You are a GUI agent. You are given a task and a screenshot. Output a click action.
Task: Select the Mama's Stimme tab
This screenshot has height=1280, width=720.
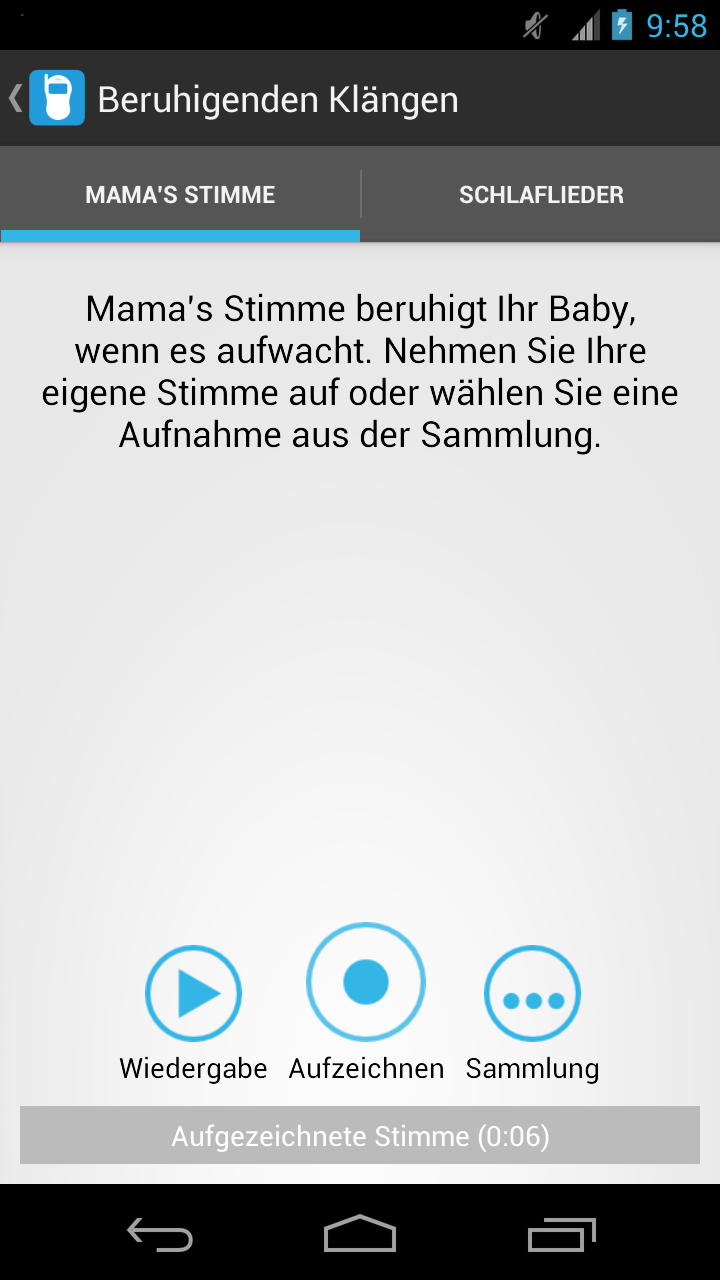180,195
